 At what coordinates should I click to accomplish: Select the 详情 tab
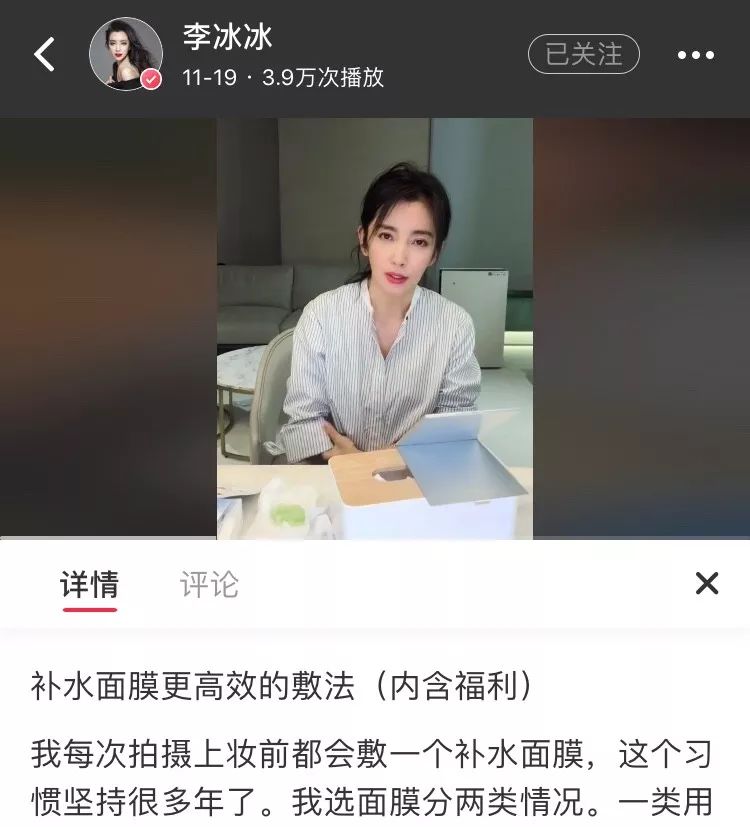coord(88,584)
